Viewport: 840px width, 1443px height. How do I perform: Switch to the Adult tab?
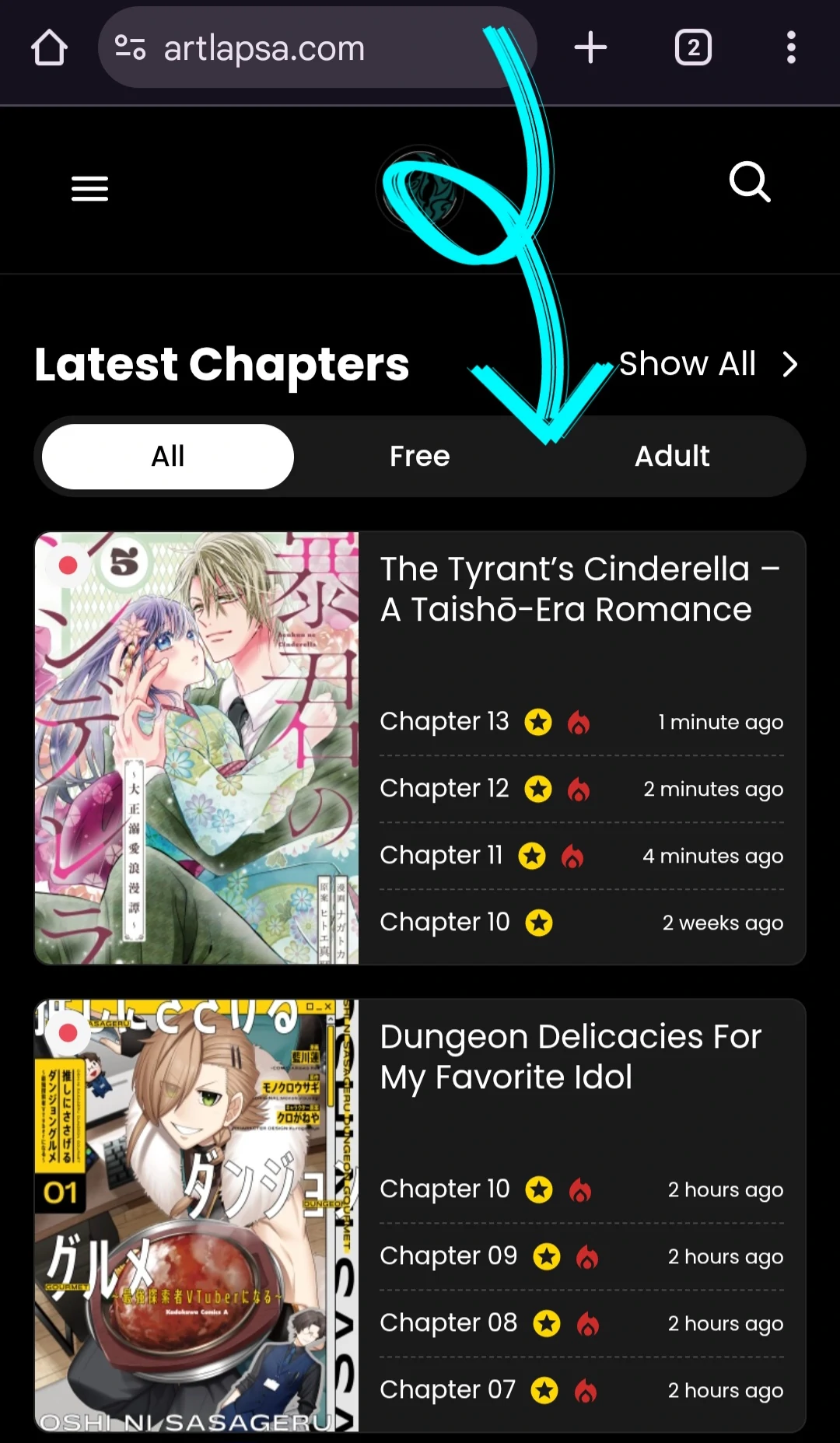tap(672, 457)
